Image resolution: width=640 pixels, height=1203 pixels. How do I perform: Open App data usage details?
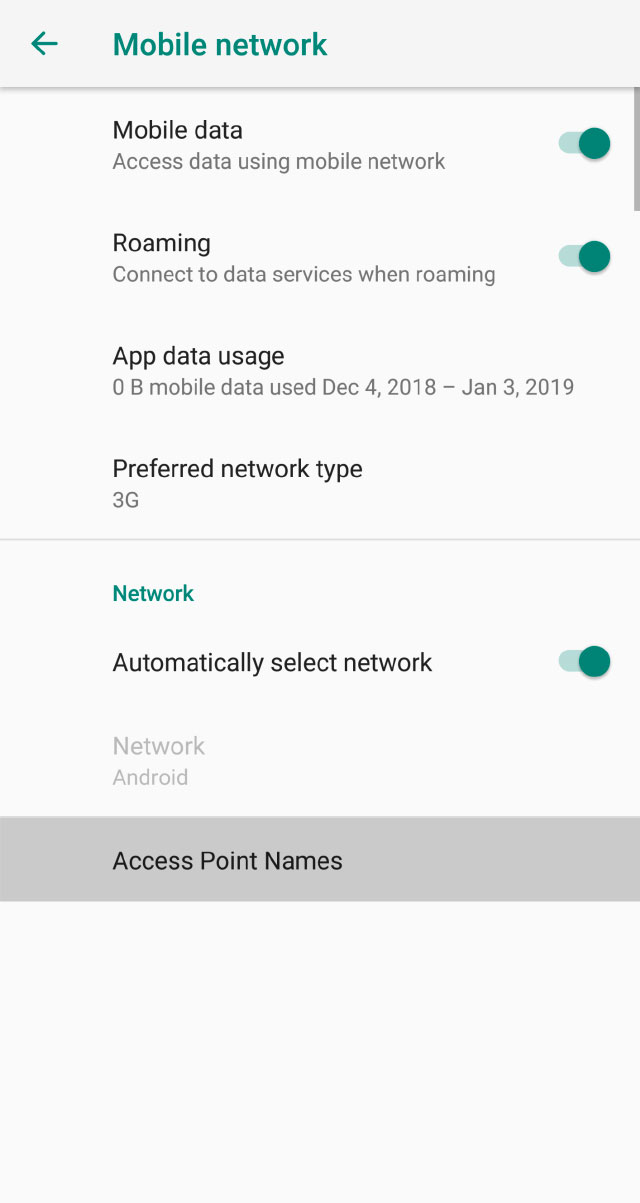pos(343,371)
